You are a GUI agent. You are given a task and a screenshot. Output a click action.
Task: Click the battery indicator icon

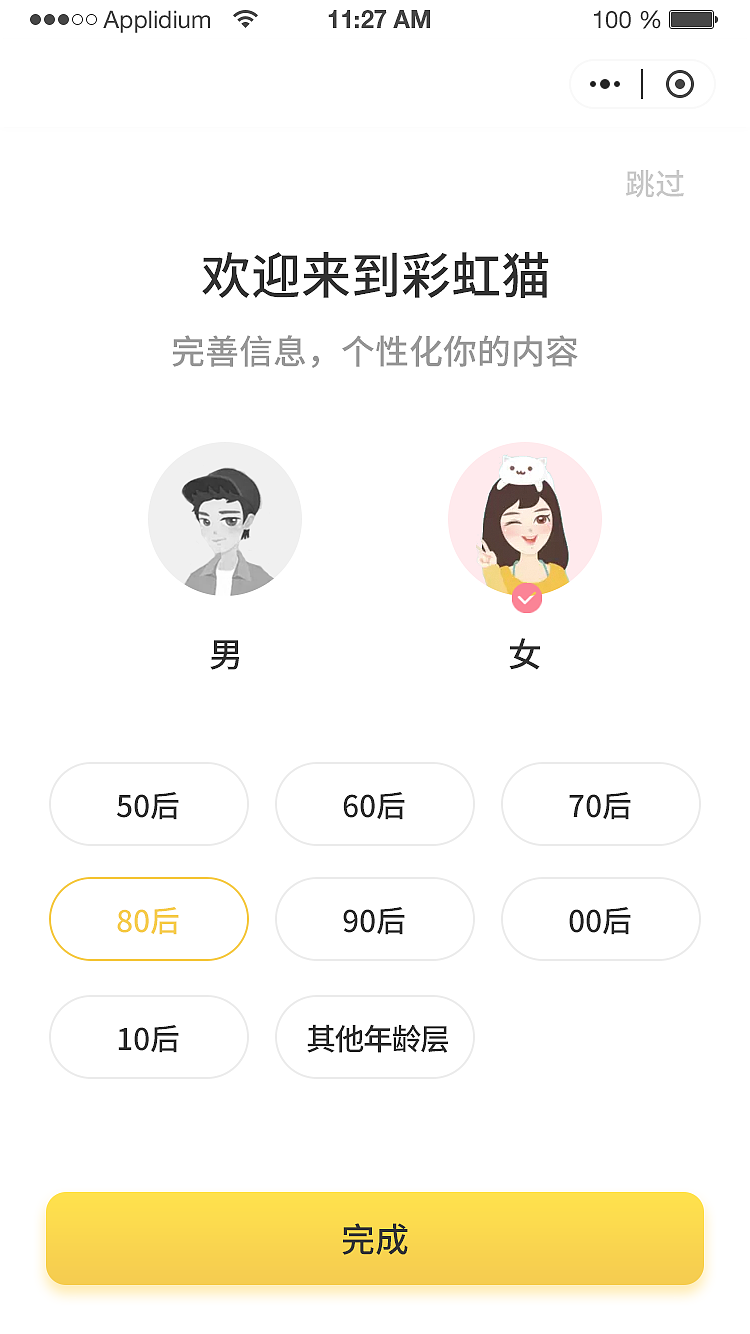click(692, 18)
